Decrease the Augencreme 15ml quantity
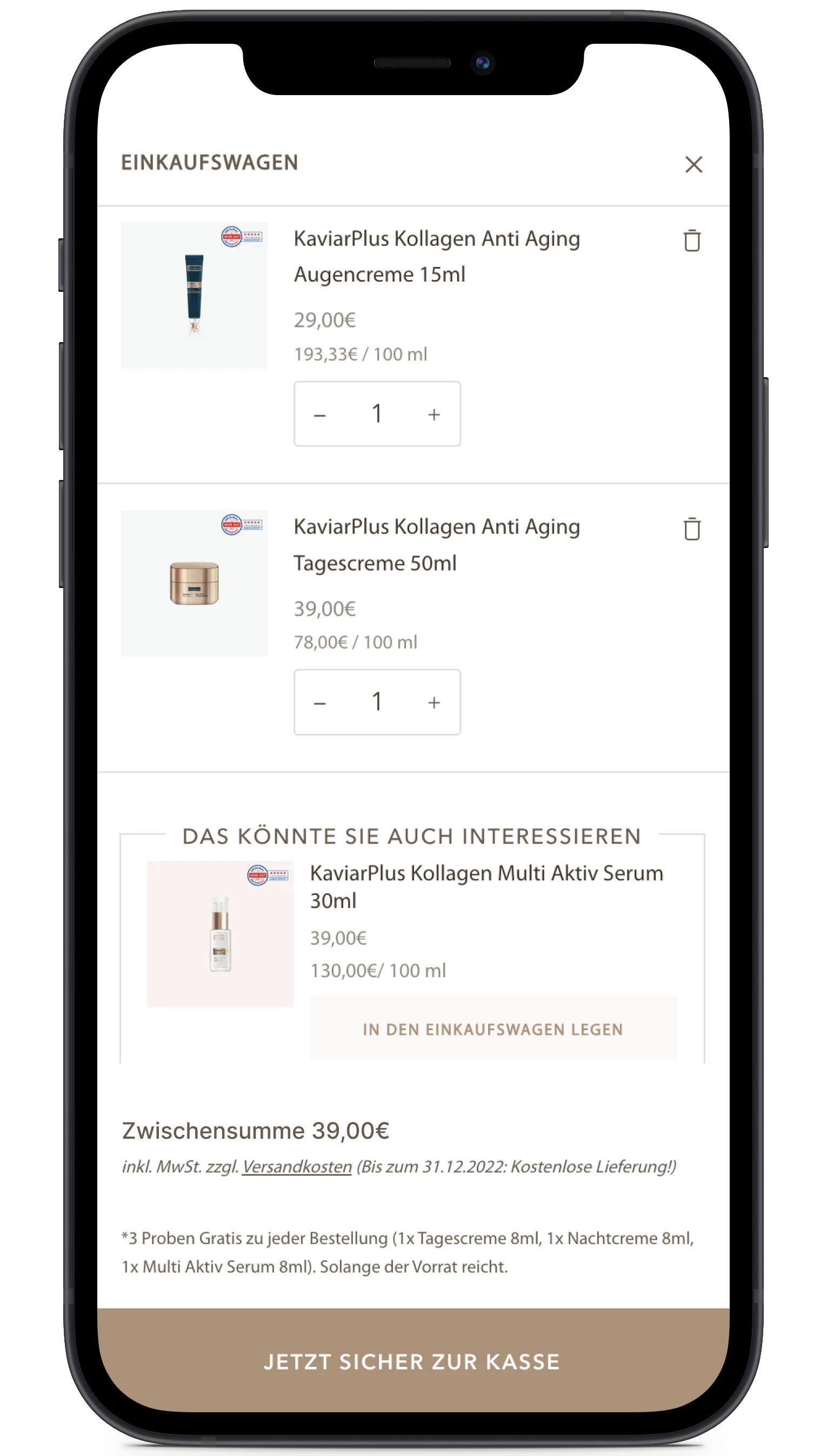This screenshot has height=1456, width=827. click(x=320, y=415)
